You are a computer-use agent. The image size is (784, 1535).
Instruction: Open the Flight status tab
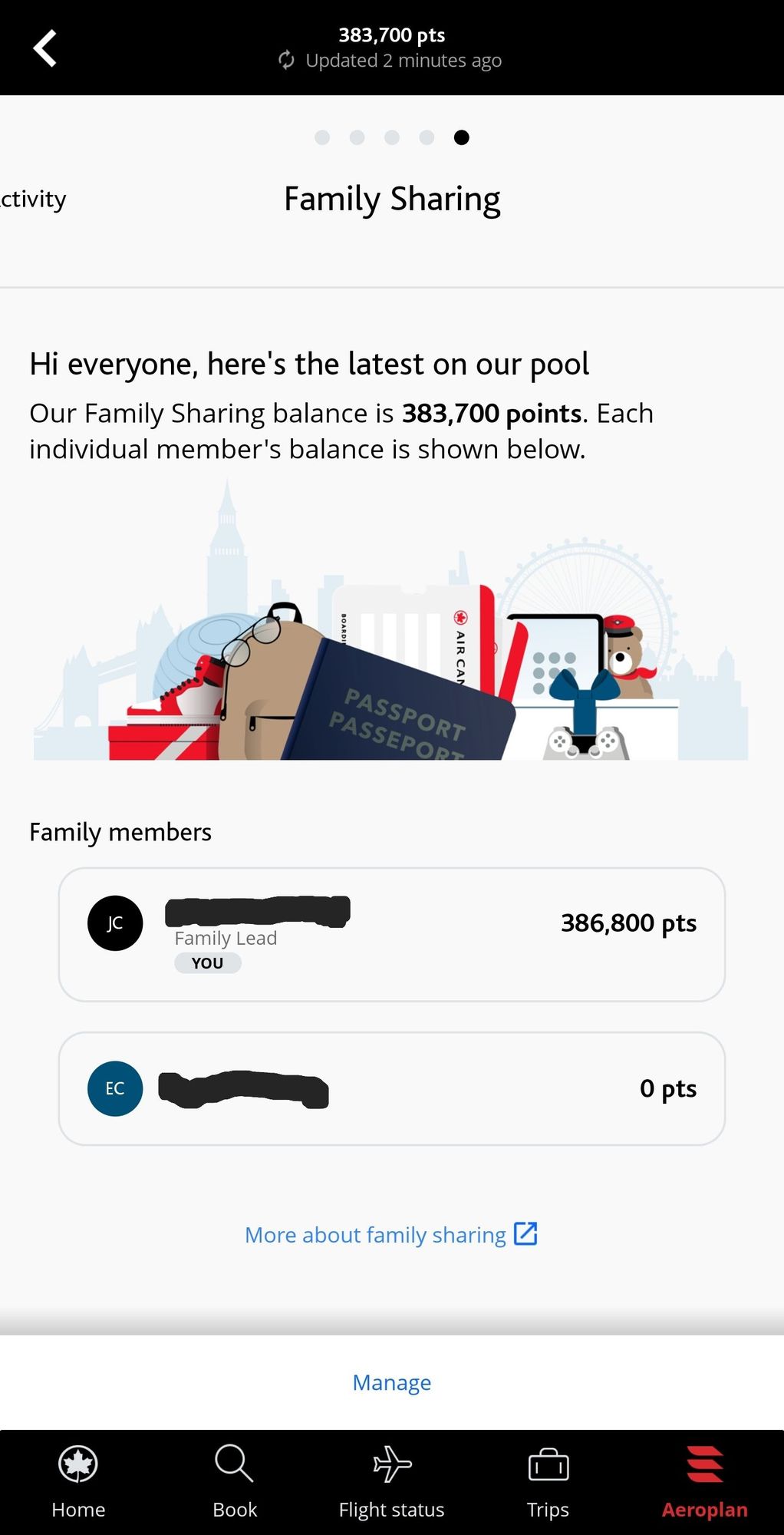(391, 1481)
